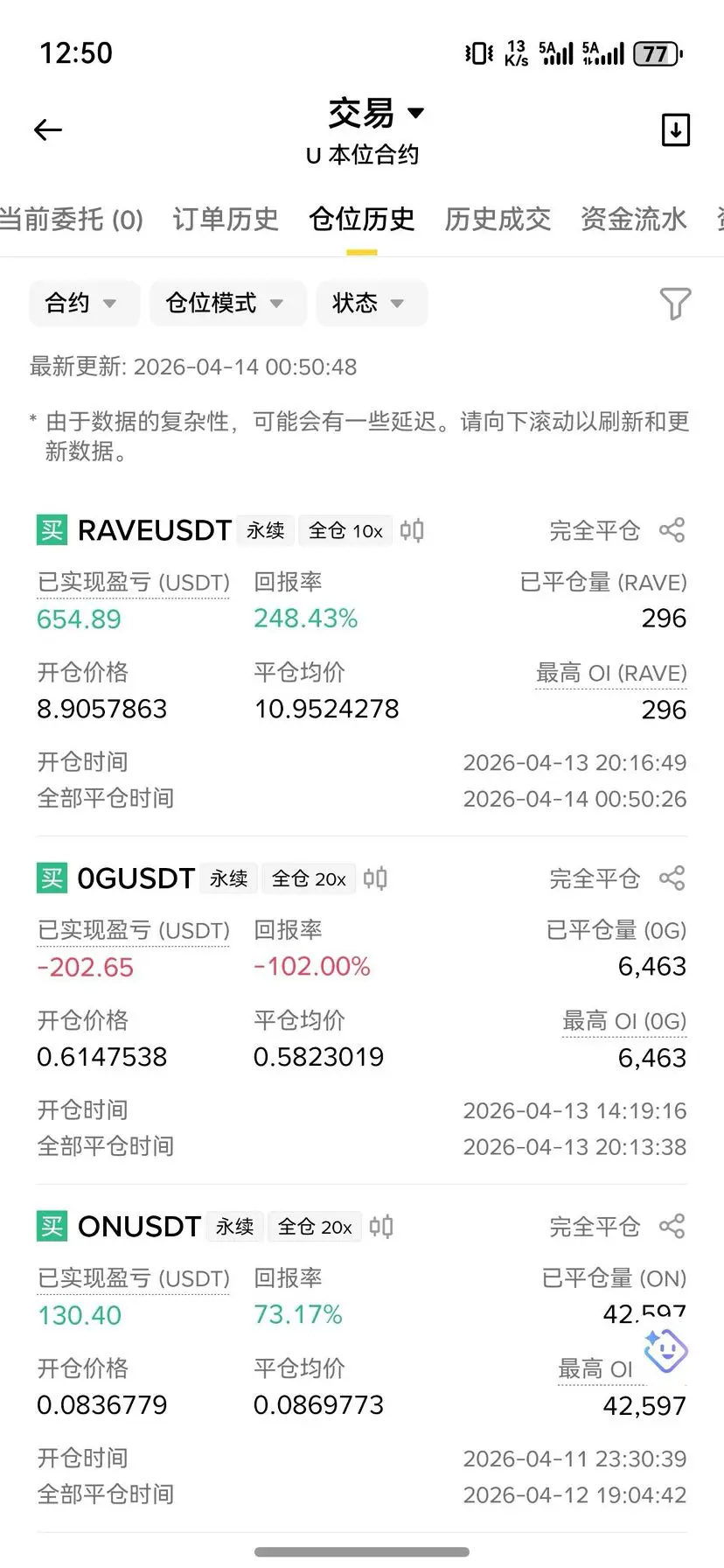The height and width of the screenshot is (1568, 724).
Task: Select the 仓位历史 tab
Action: (x=361, y=219)
